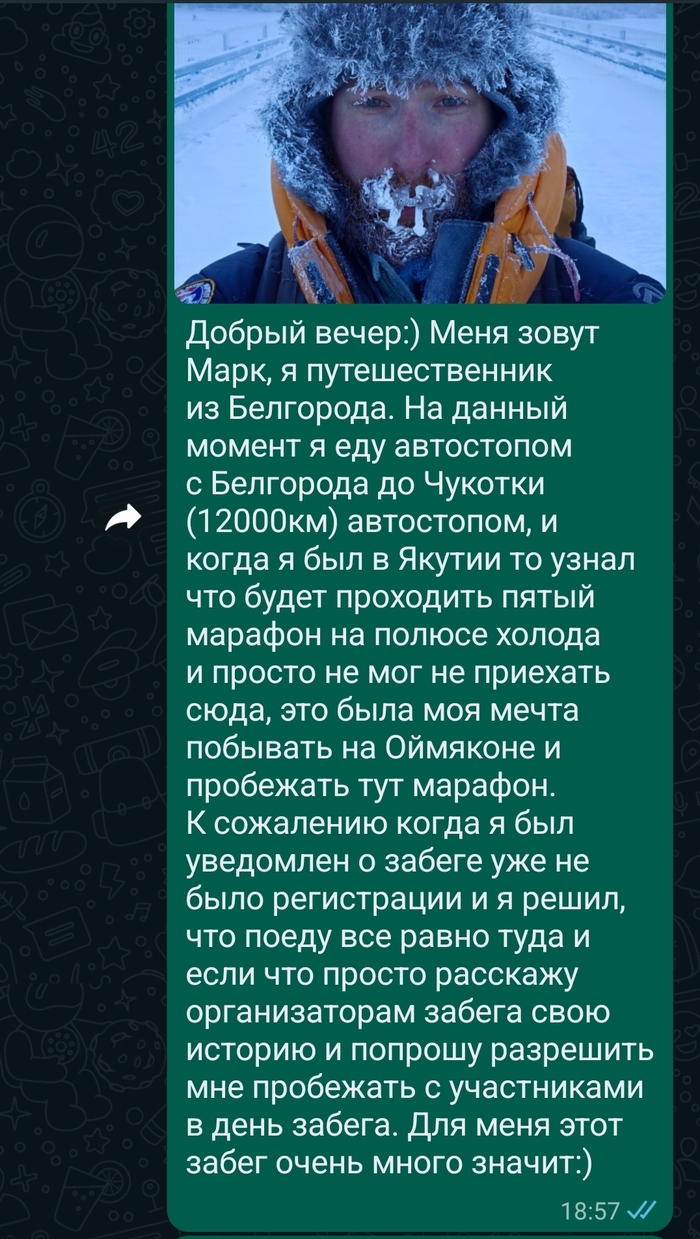Forward the message about the Oymyakon marathon
This screenshot has width=700, height=1239.
(x=126, y=517)
